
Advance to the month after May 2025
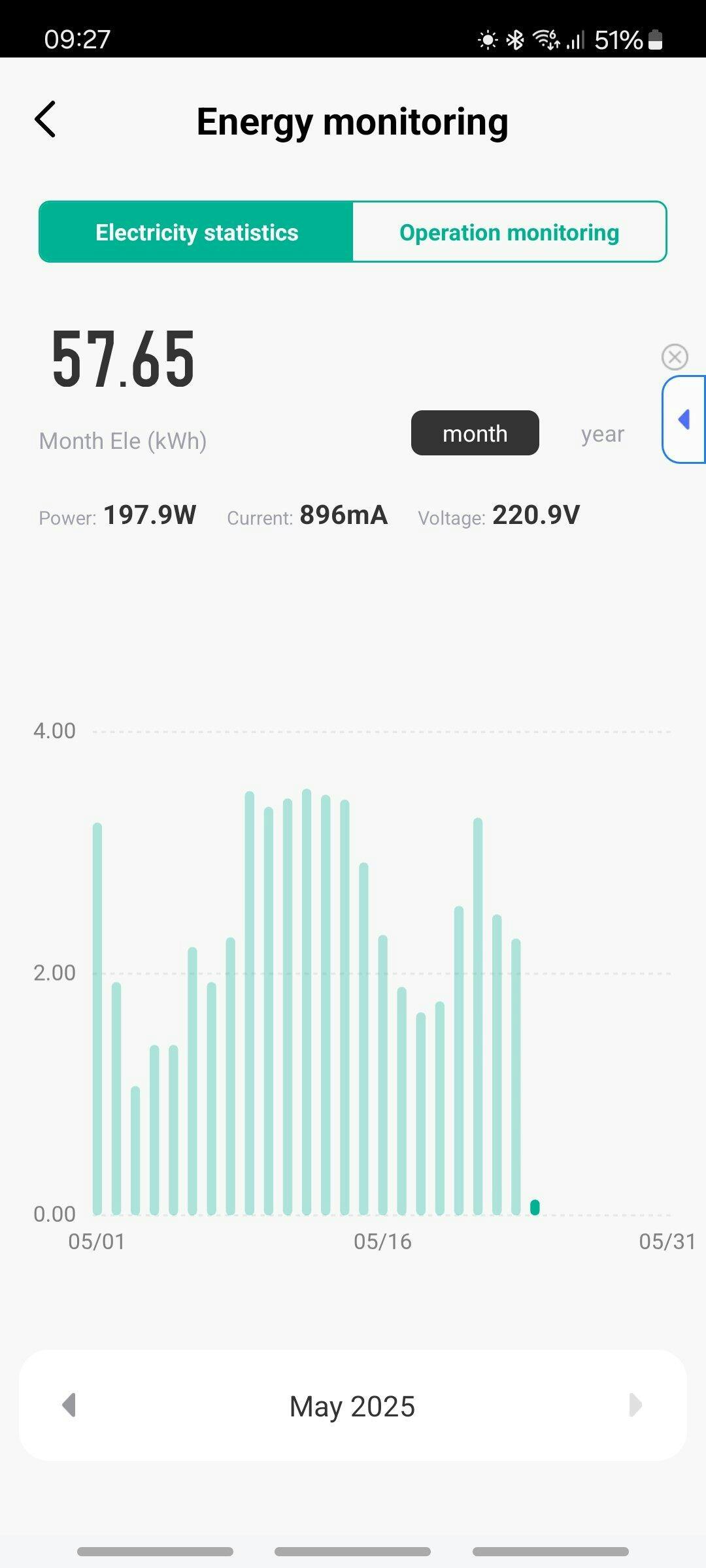tap(635, 1405)
